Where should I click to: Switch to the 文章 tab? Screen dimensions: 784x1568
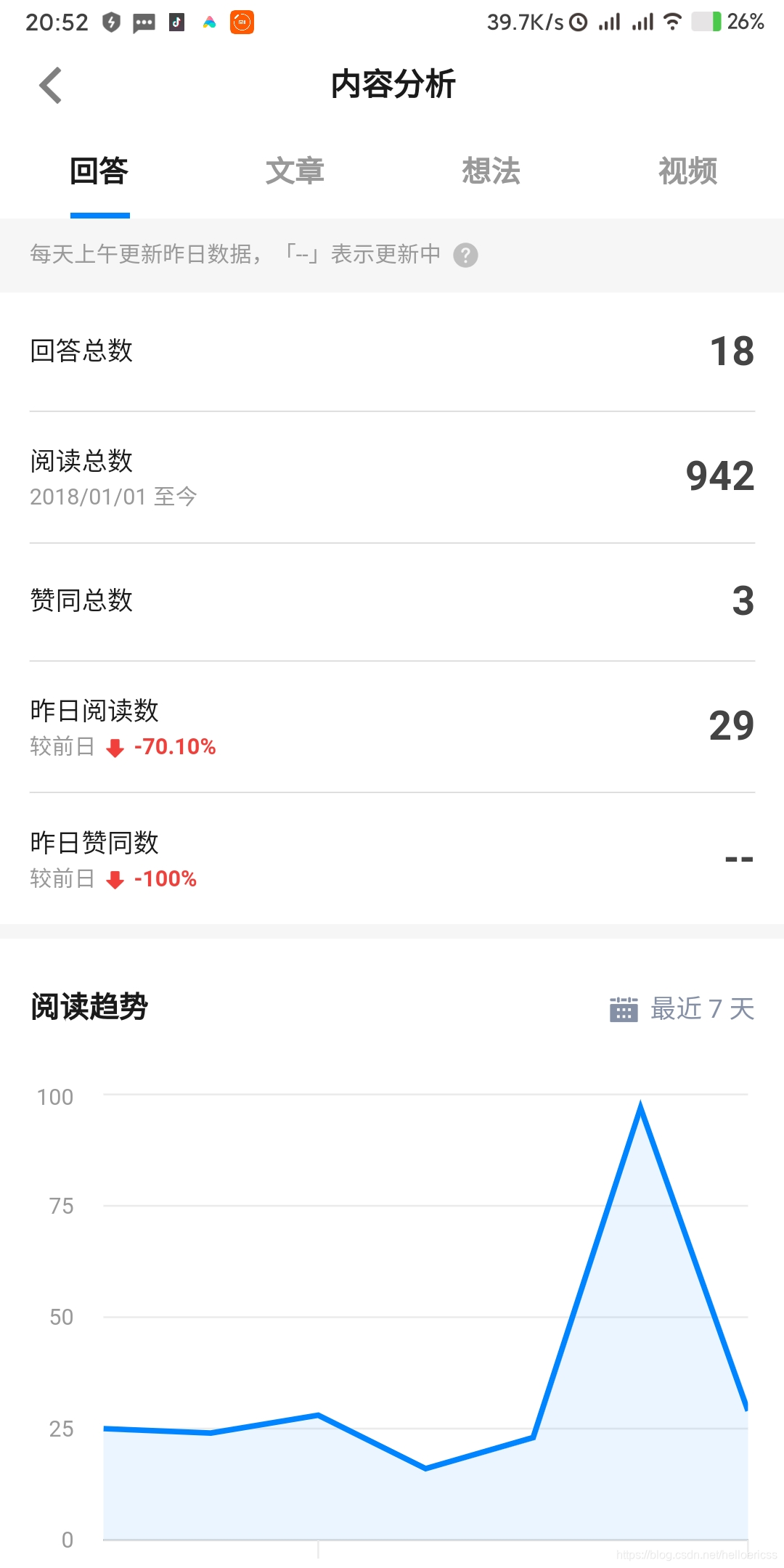point(295,171)
